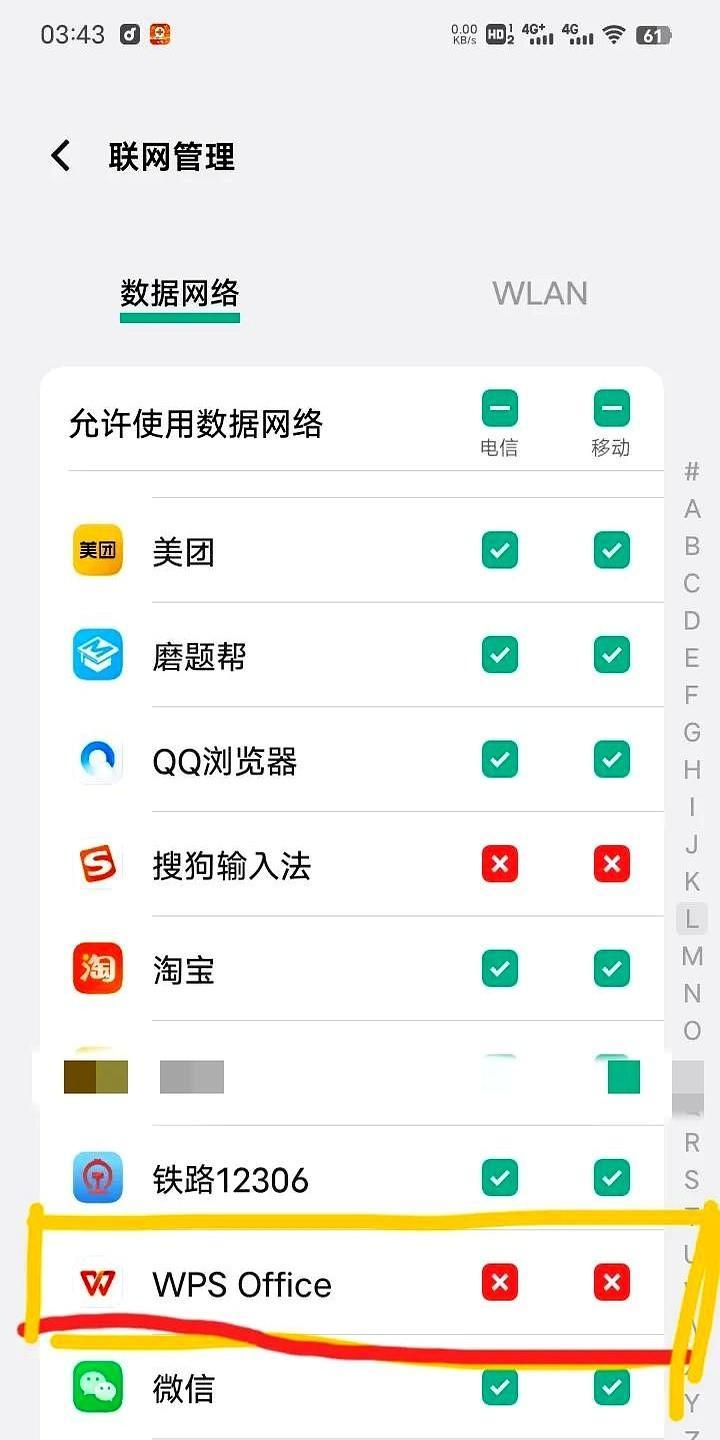This screenshot has height=1440, width=720.
Task: Disable 磨题帮 移动 data access
Action: 611,655
